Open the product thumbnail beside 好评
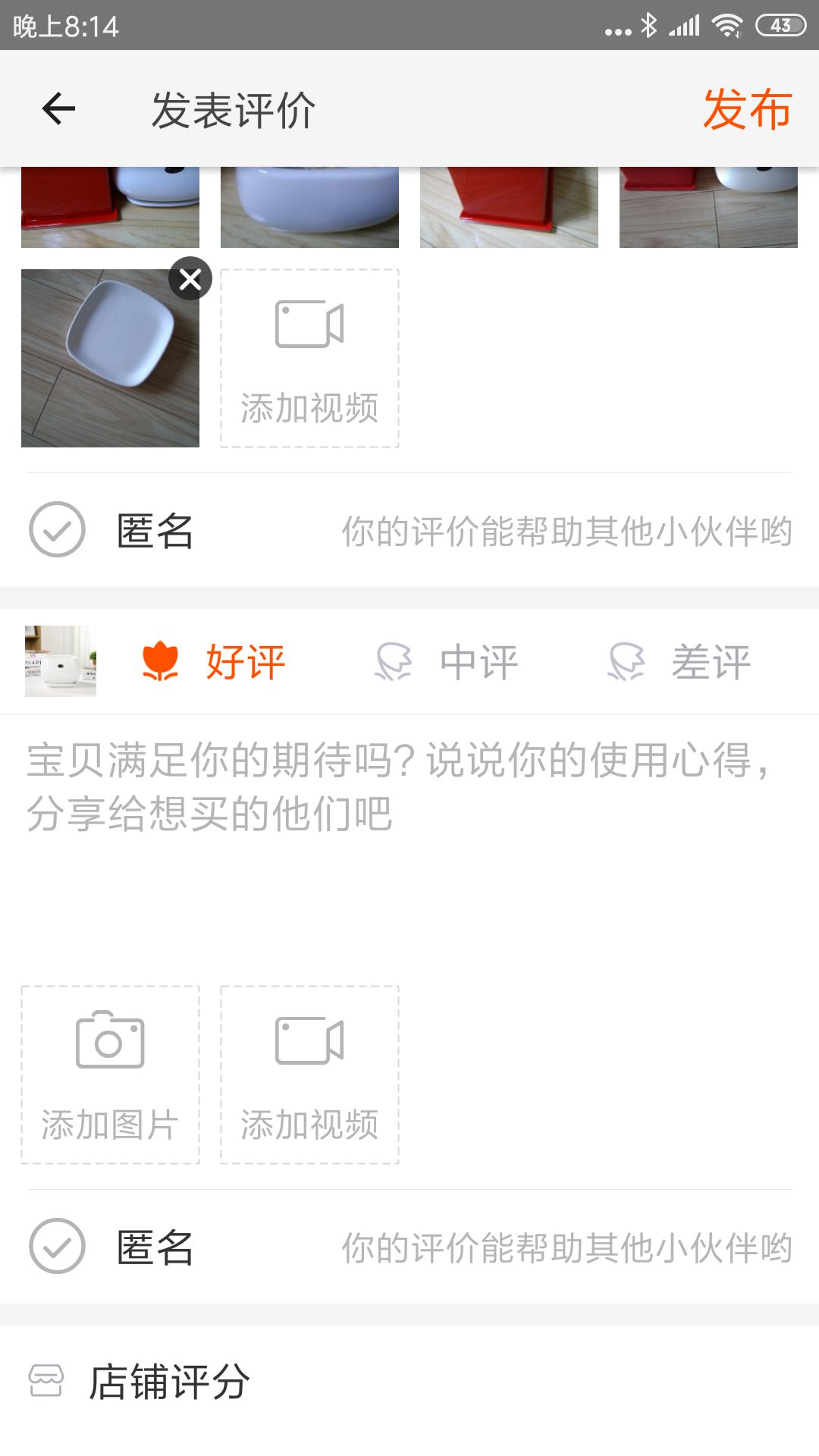819x1456 pixels. point(61,661)
